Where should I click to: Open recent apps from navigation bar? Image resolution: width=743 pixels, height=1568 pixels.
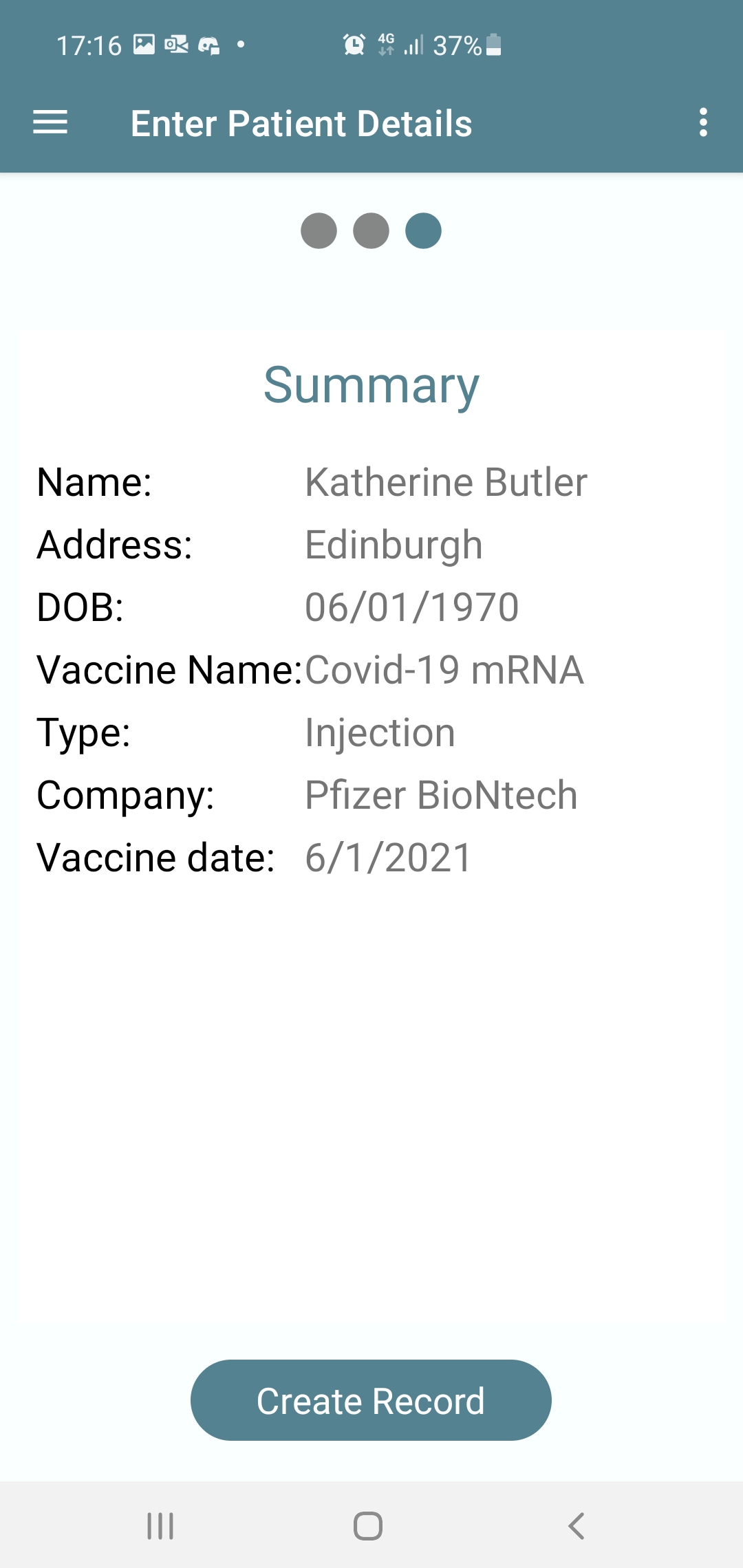160,1525
